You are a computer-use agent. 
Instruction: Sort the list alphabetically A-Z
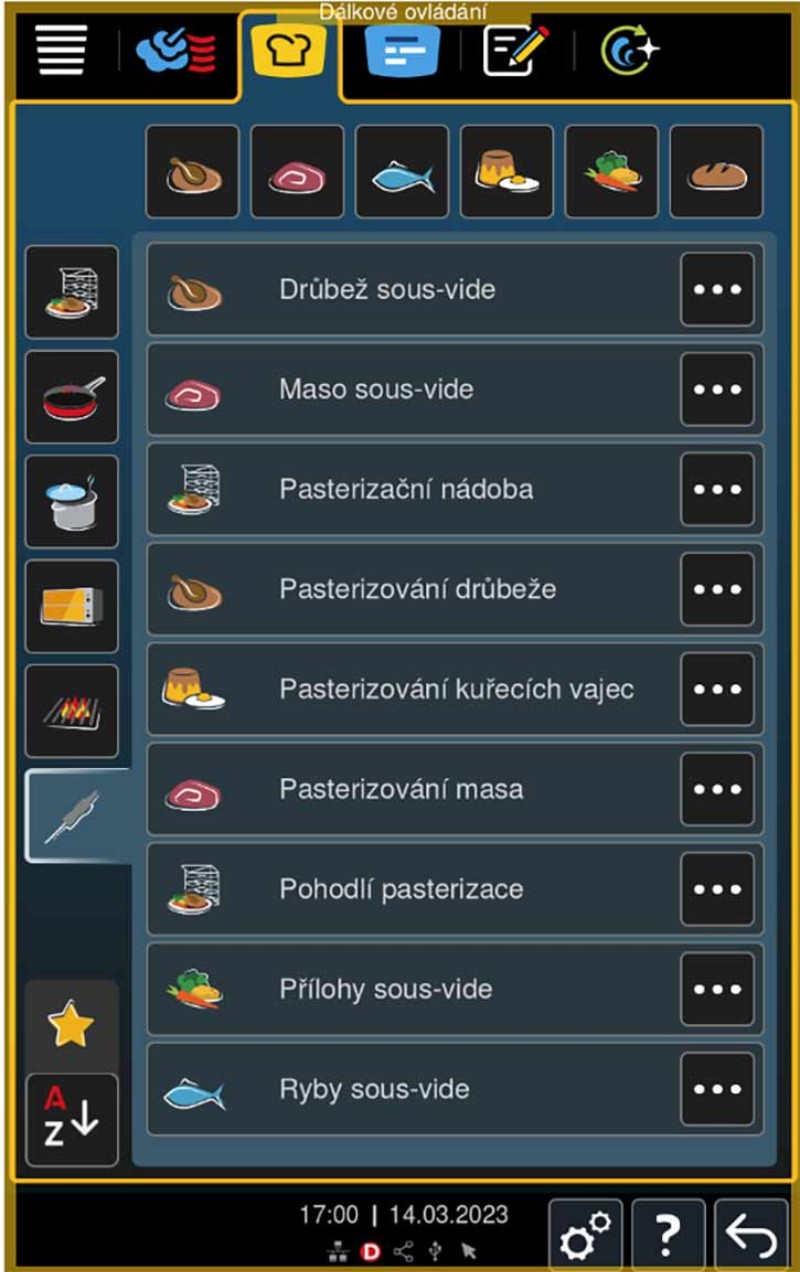pyautogui.click(x=72, y=1120)
